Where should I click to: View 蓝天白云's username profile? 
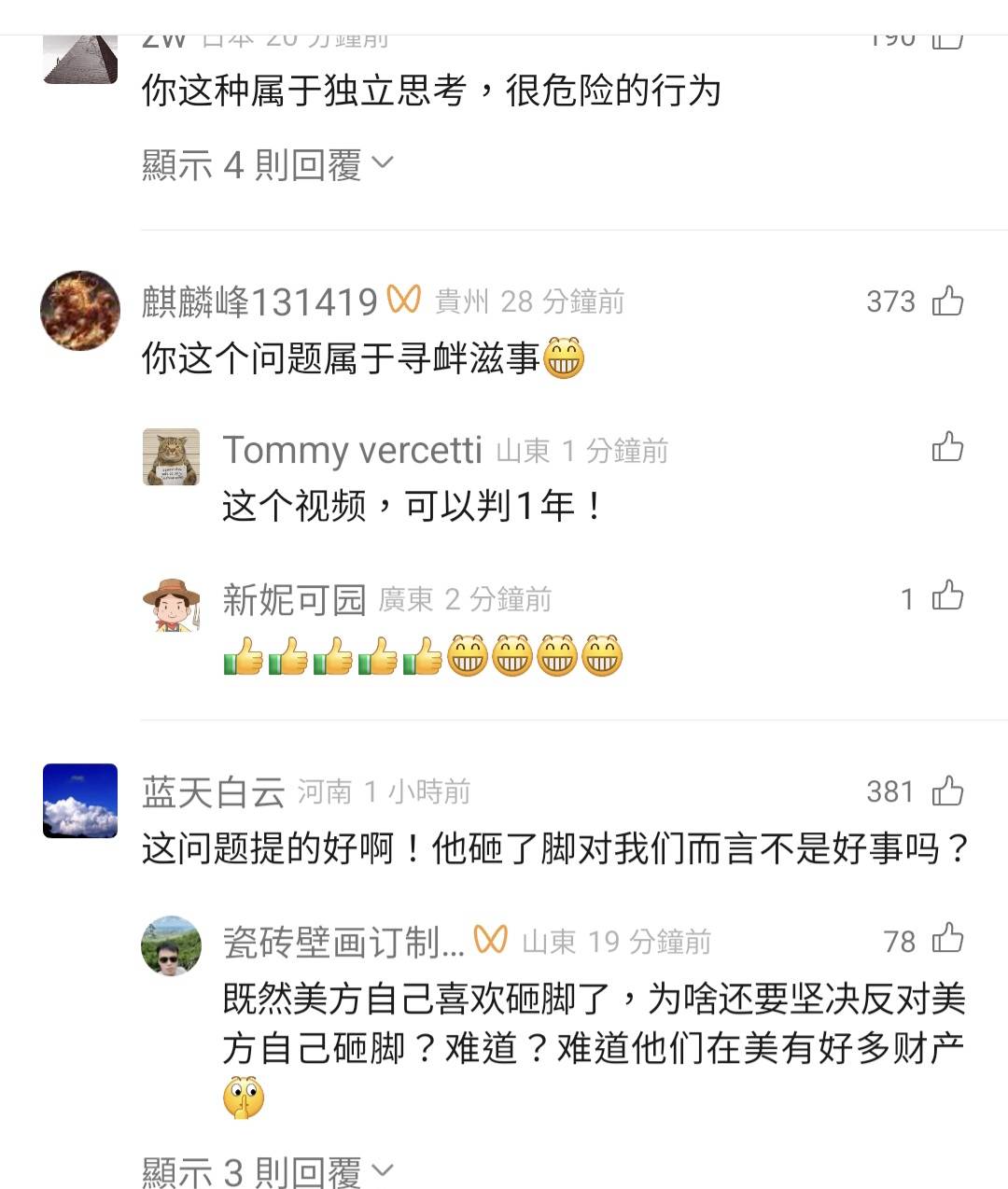213,792
